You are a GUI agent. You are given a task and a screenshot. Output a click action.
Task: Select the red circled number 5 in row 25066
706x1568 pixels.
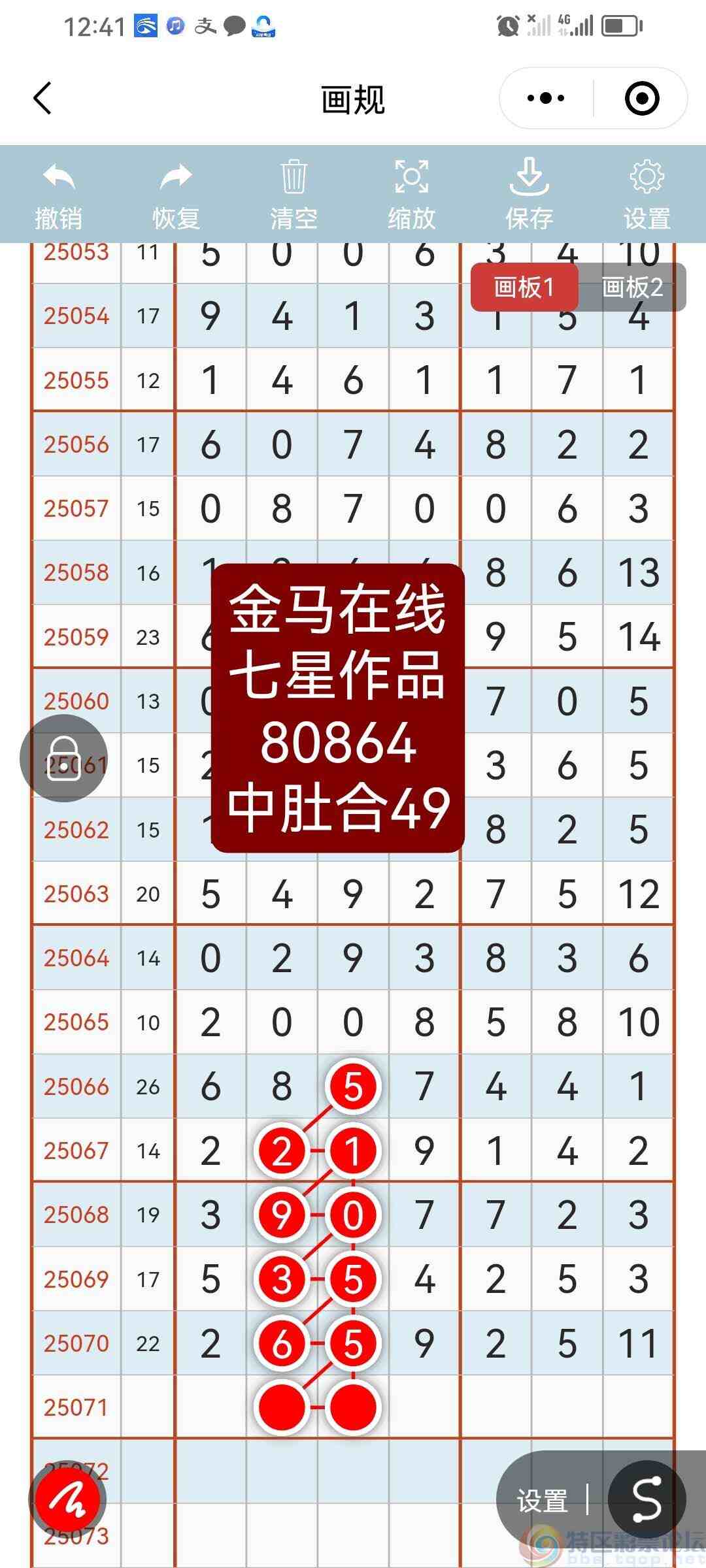pyautogui.click(x=352, y=1085)
